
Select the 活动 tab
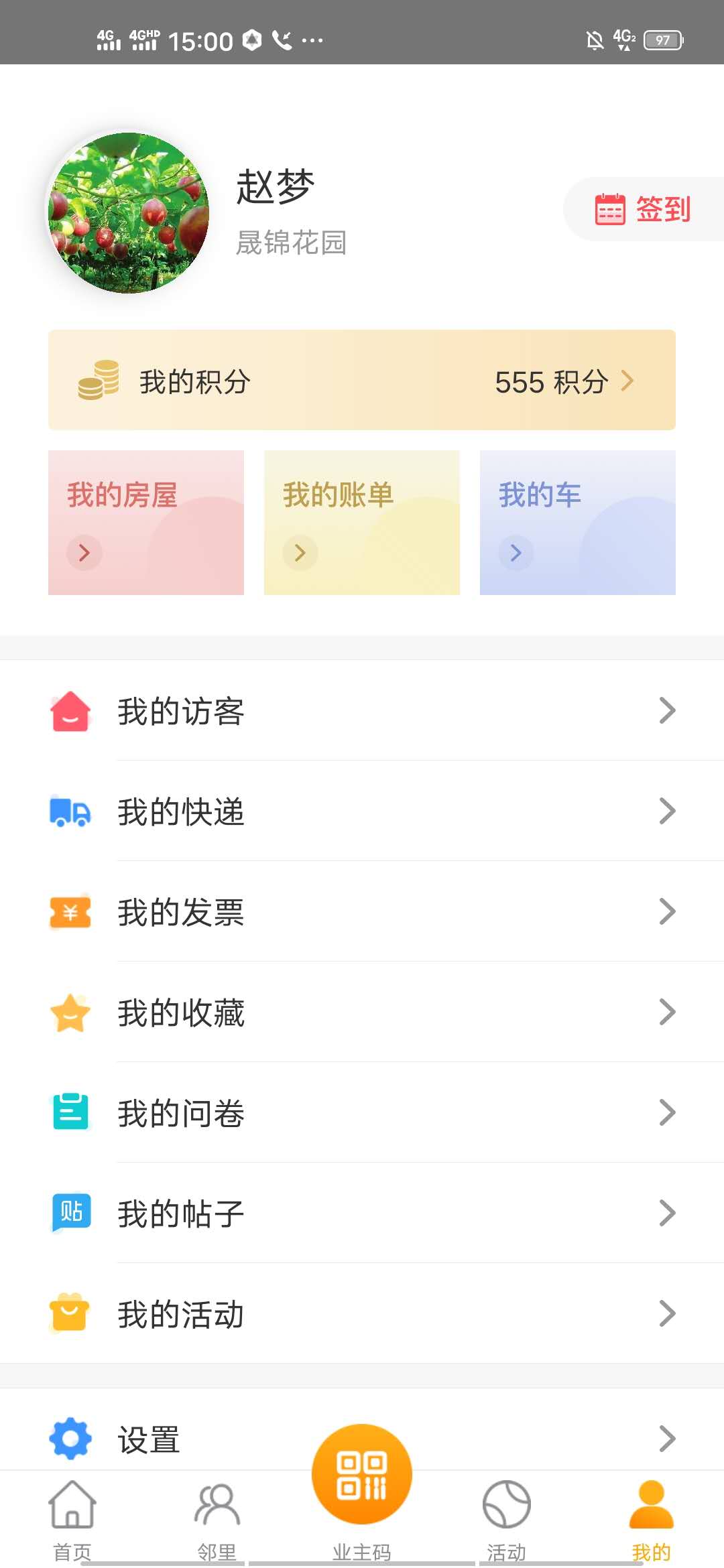(x=507, y=1521)
